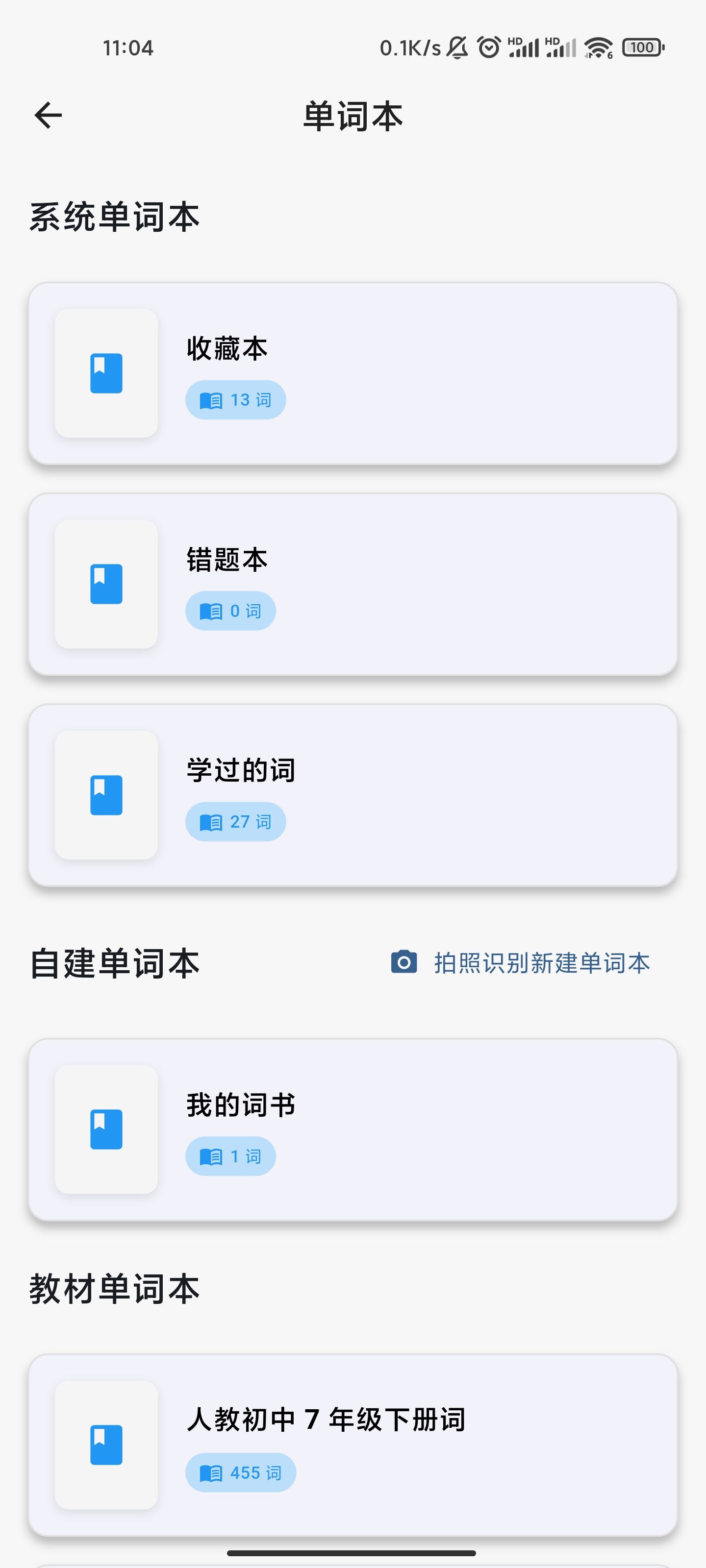The image size is (706, 1568).
Task: Tap the 1词 badge on 我的词书
Action: pyautogui.click(x=230, y=1155)
